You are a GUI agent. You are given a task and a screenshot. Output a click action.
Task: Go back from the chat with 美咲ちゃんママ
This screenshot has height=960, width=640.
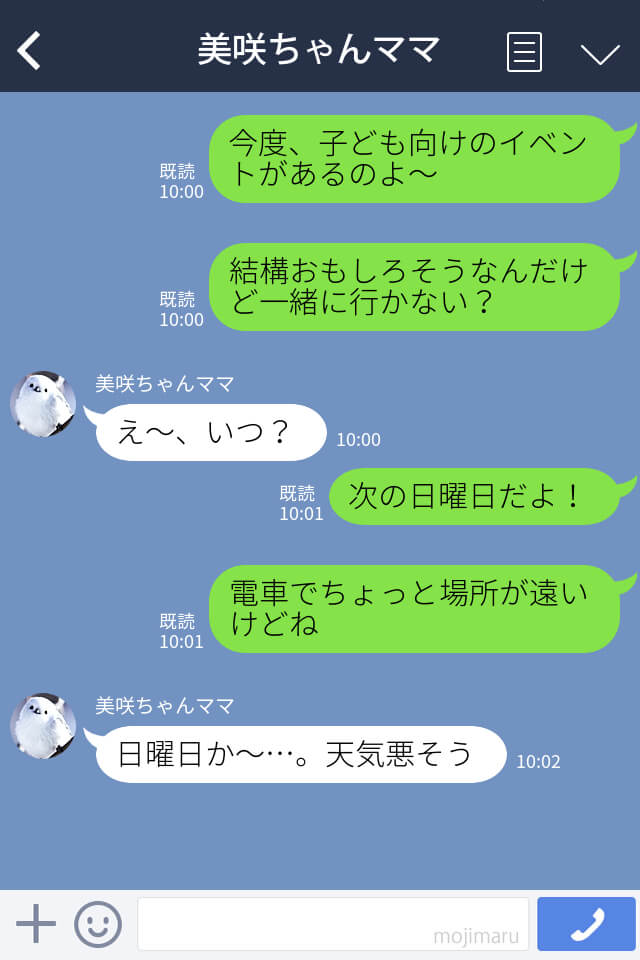click(x=30, y=50)
